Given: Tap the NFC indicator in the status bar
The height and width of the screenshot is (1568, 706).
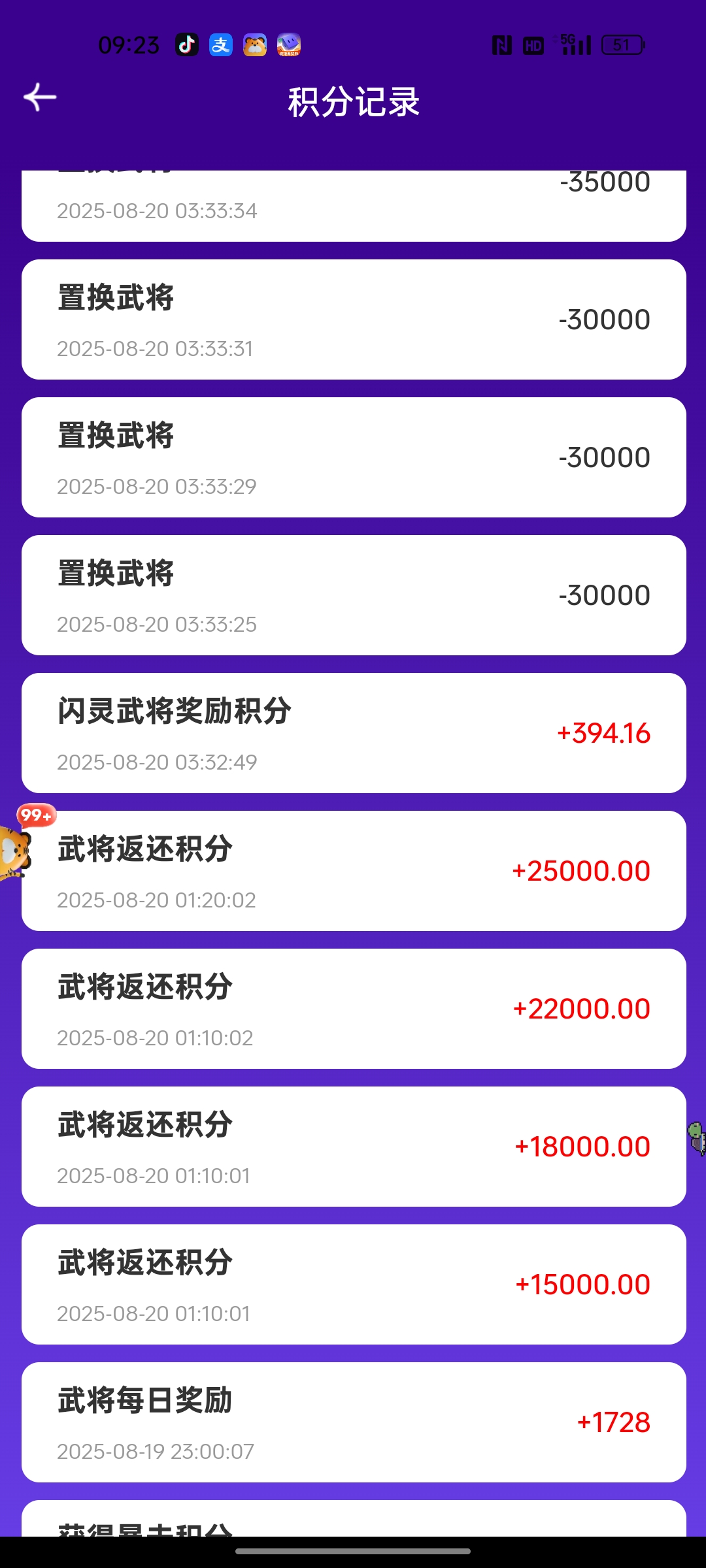Looking at the screenshot, I should tap(501, 44).
